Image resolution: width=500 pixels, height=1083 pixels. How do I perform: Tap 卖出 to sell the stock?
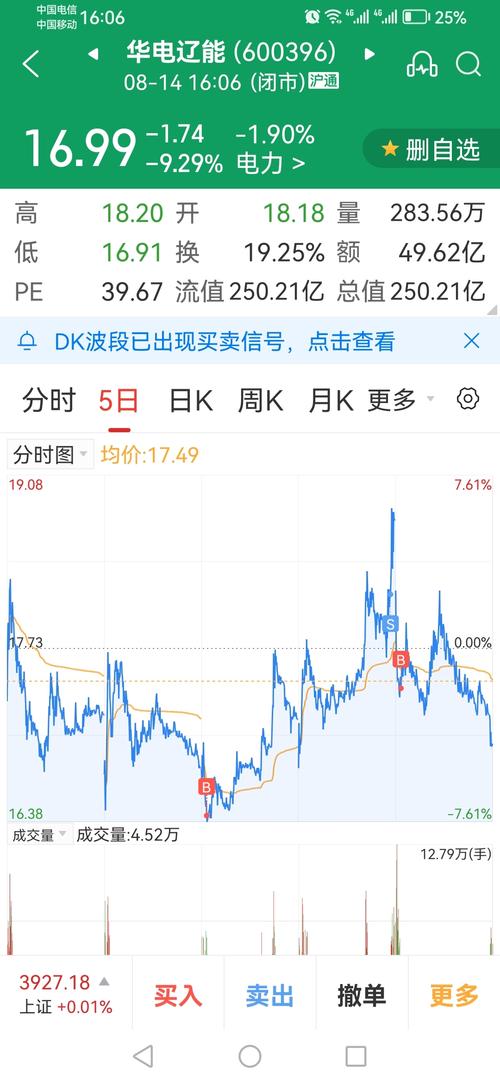269,995
